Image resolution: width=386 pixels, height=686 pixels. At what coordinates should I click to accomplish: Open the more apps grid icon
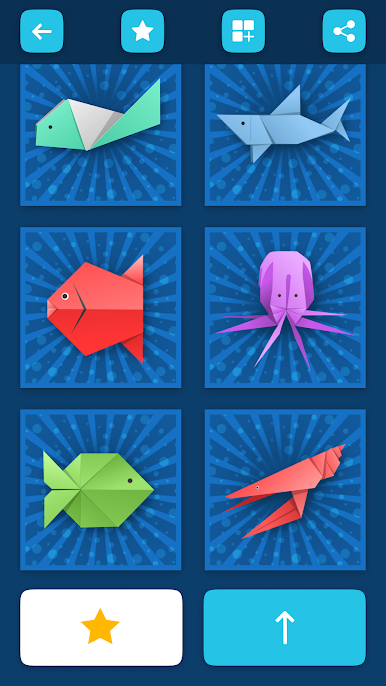coord(243,32)
